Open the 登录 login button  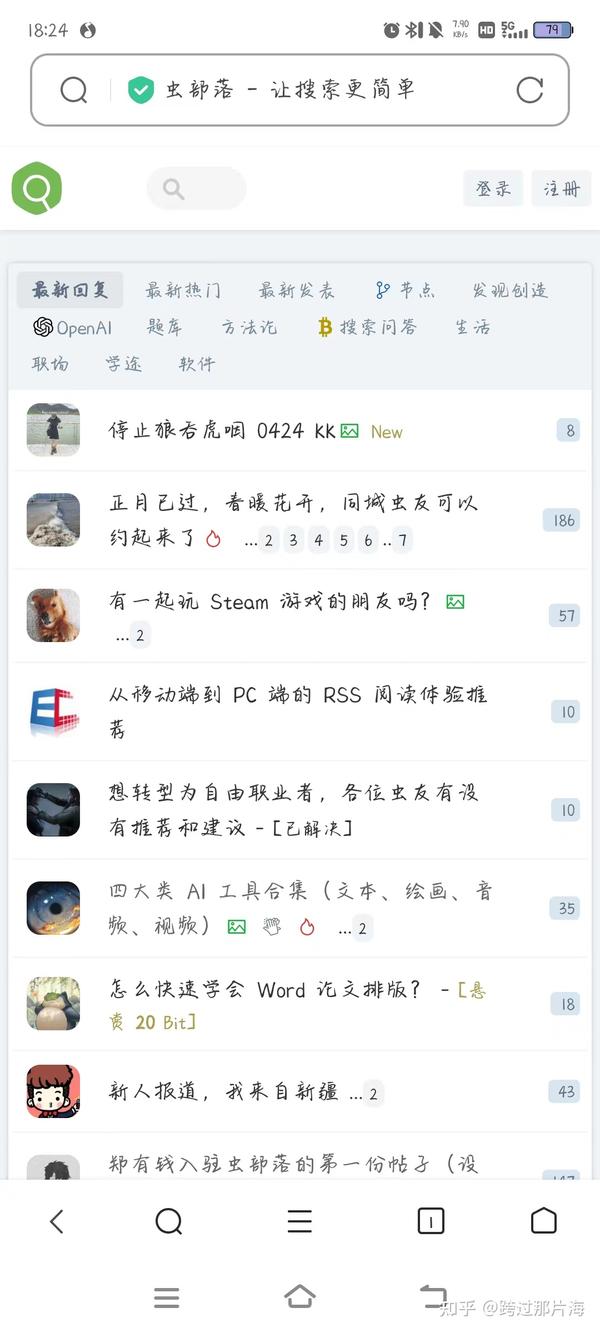(493, 188)
